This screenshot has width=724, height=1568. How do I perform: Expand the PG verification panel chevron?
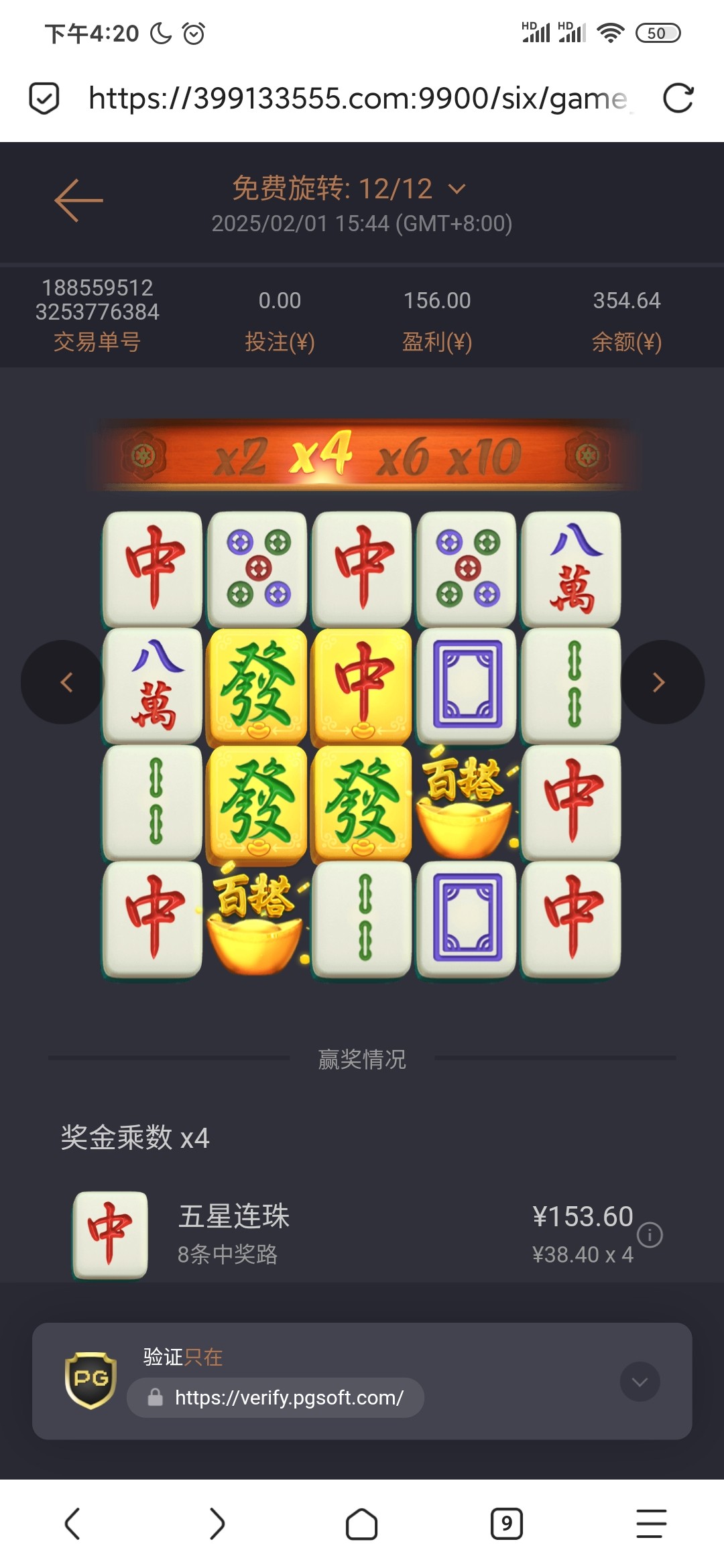click(x=640, y=1382)
